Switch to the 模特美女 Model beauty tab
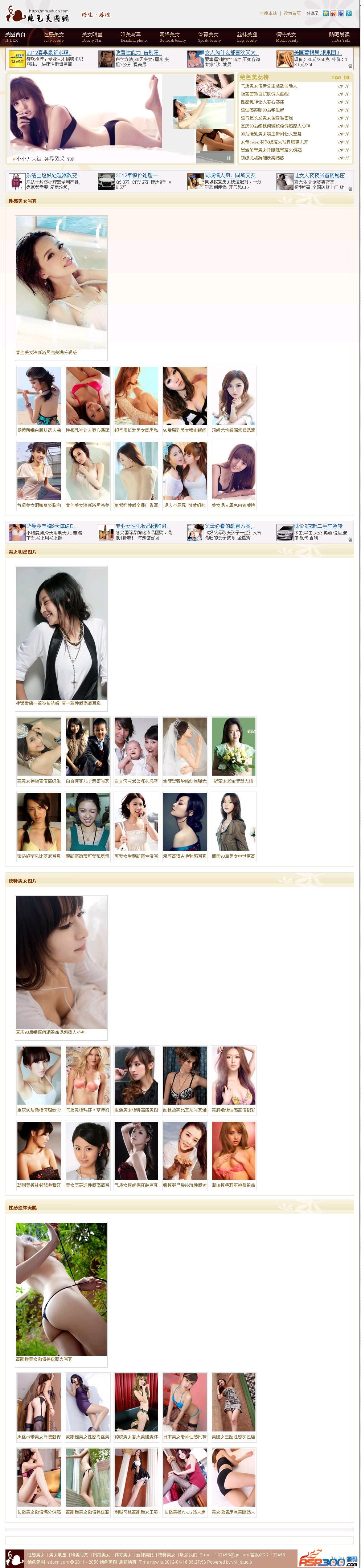Screen dimensions: 361x1568 pos(286,37)
